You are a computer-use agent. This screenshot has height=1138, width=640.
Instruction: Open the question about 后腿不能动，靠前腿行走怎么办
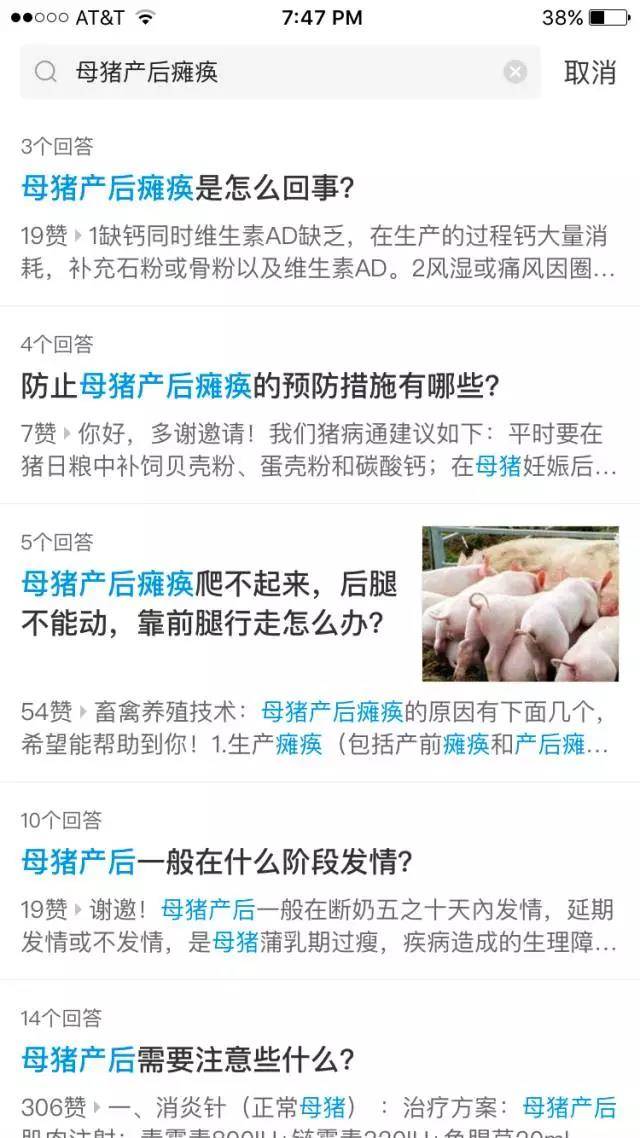point(210,604)
